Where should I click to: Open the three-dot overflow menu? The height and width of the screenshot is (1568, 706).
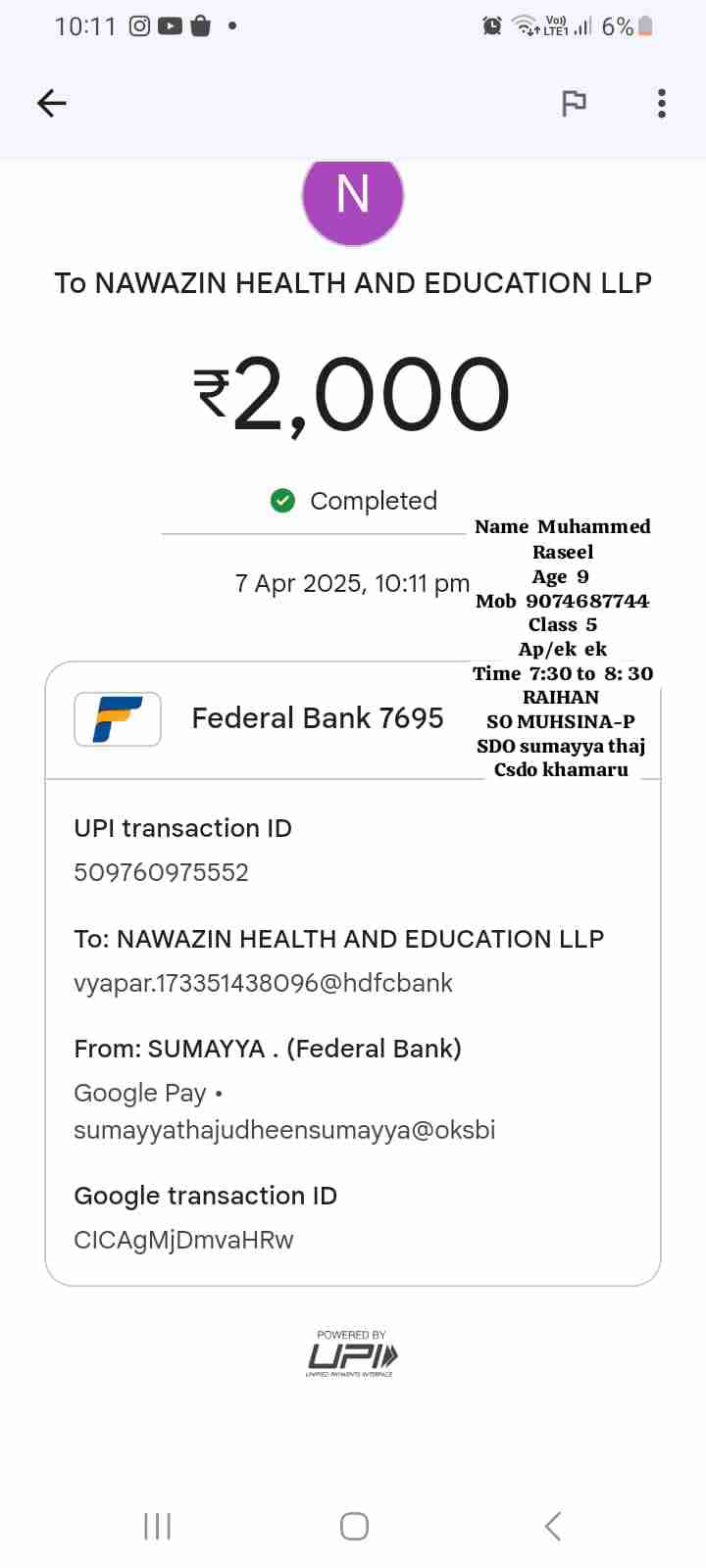point(662,103)
